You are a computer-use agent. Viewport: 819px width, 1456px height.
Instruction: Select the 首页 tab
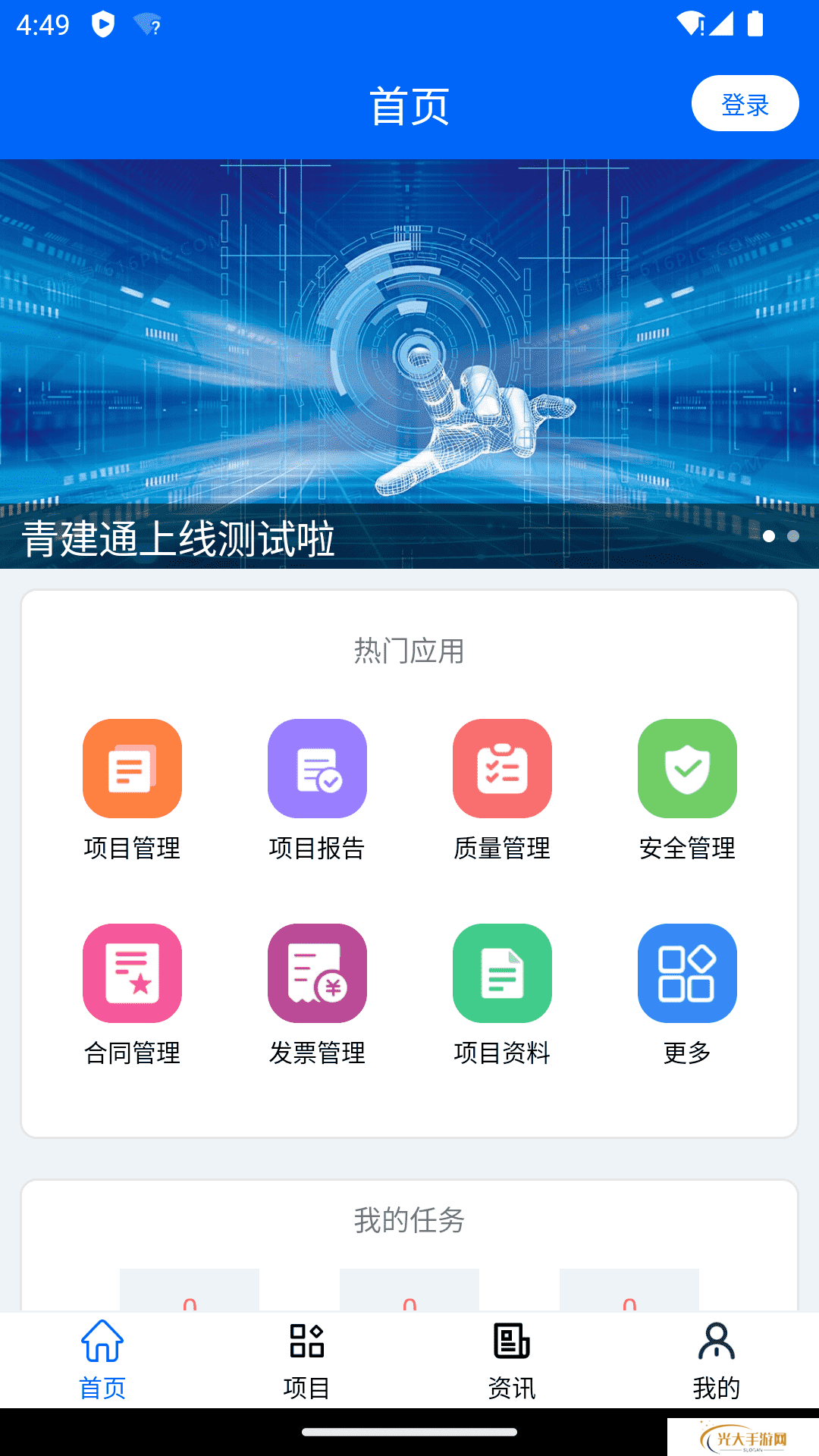(102, 1359)
